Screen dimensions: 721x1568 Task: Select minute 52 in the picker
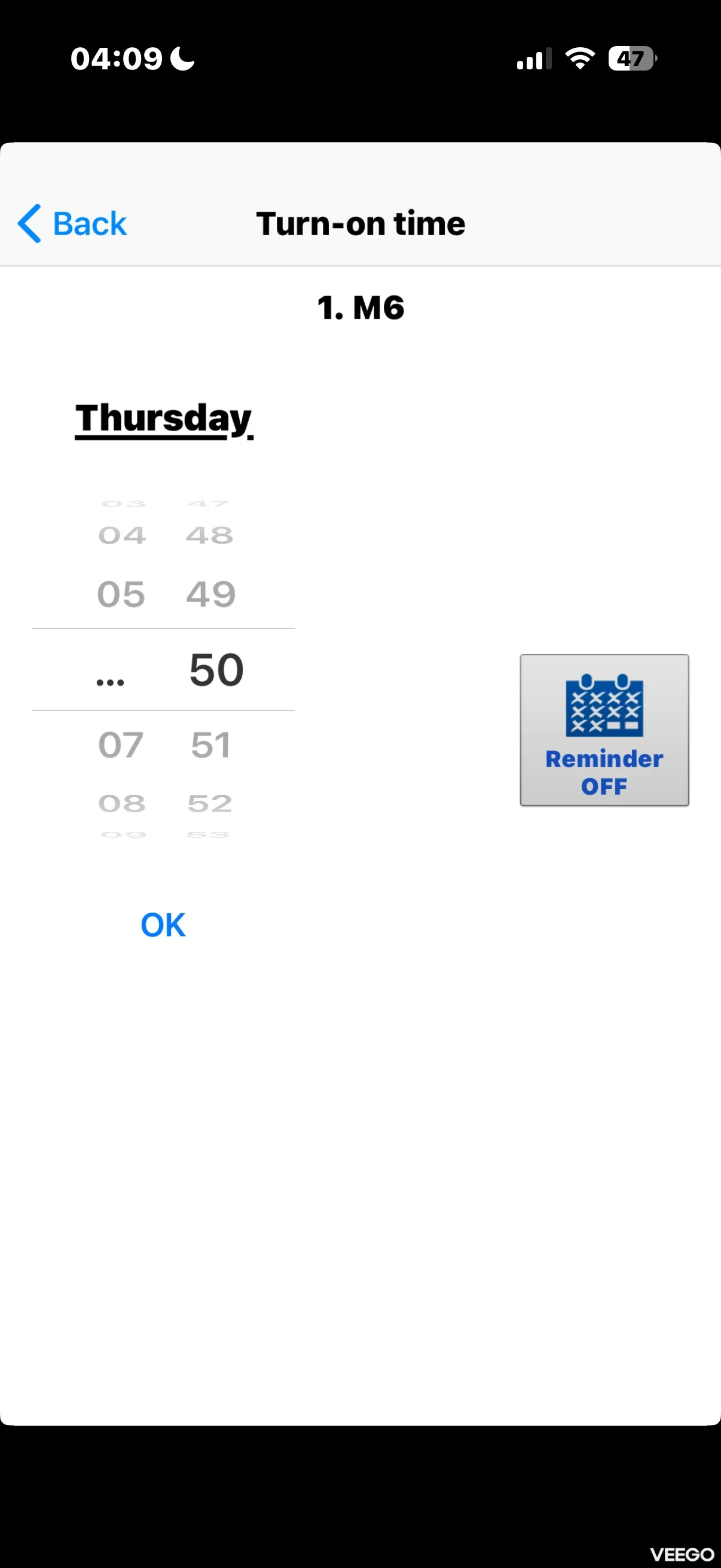point(210,804)
